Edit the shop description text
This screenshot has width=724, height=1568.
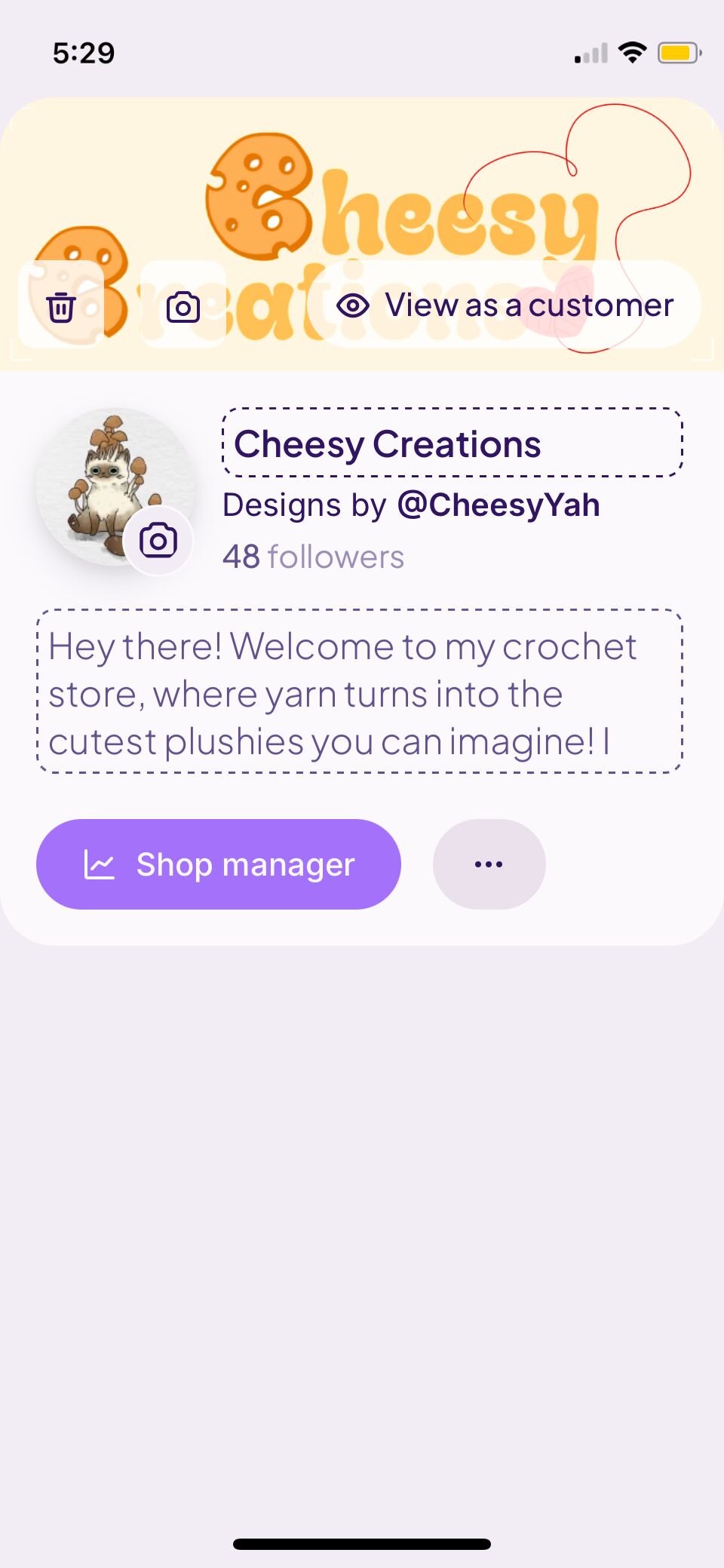360,692
